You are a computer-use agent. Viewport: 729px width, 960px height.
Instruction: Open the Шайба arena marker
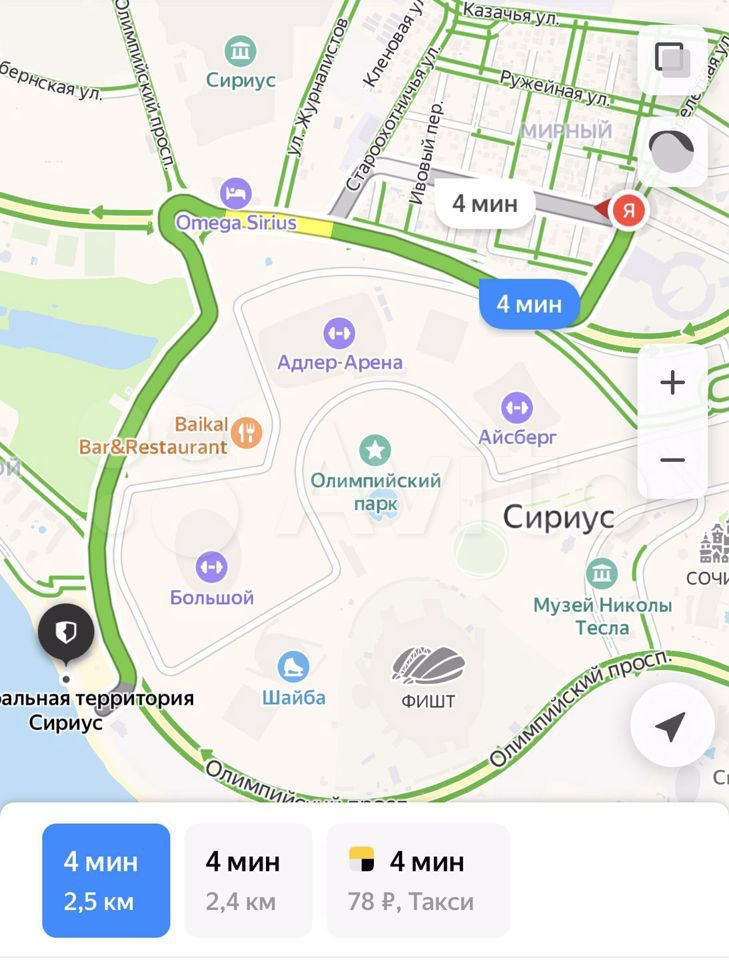point(294,666)
